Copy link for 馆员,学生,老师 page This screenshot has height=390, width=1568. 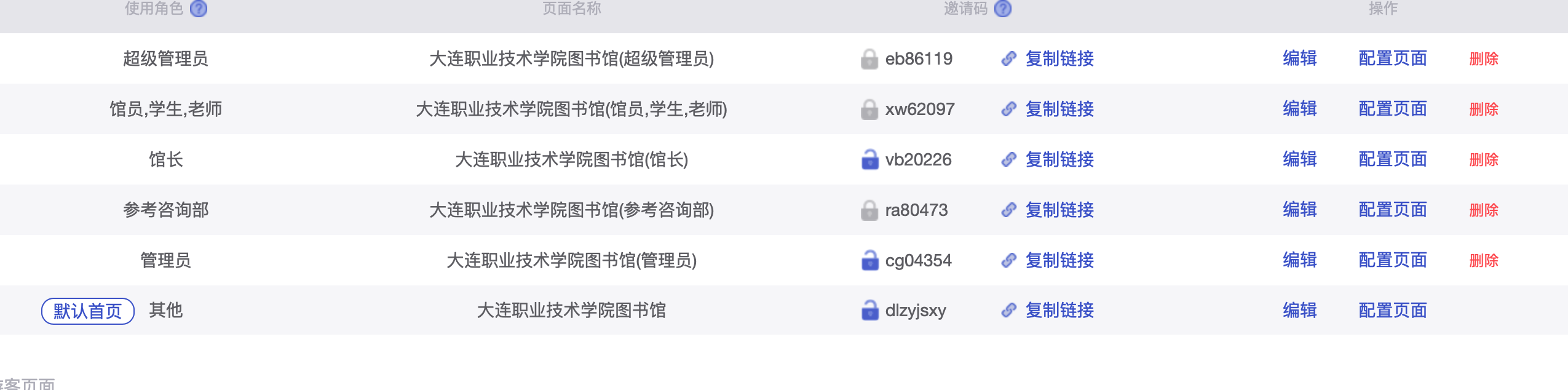tap(1059, 109)
